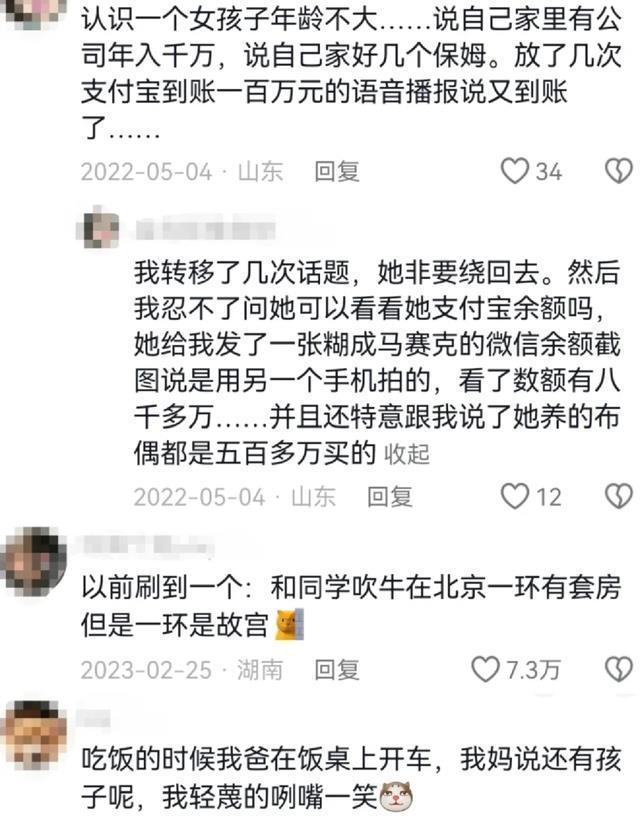Reply to the comment with 12 likes
640x818 pixels.
tap(389, 496)
